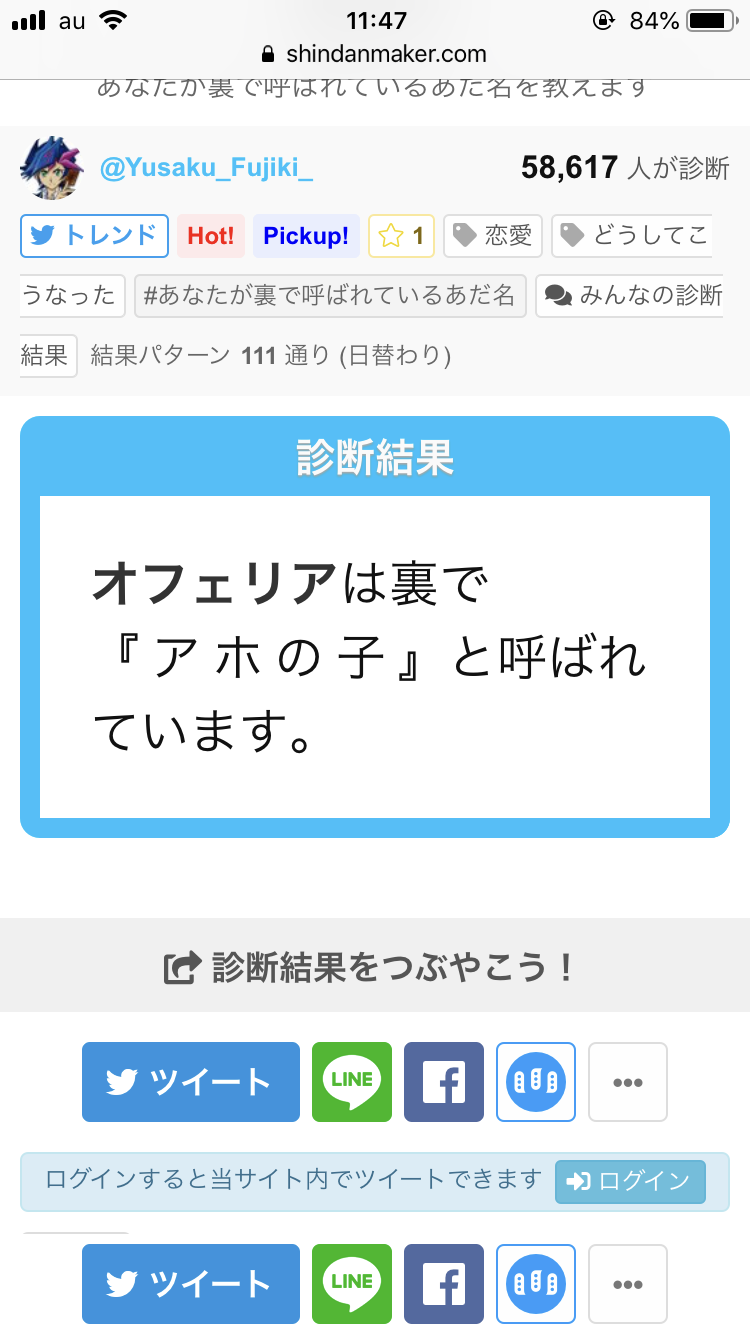Viewport: 750px width, 1334px height.
Task: Open the #あなたが裏で呼ばれているあだ名 hashtag
Action: (329, 296)
